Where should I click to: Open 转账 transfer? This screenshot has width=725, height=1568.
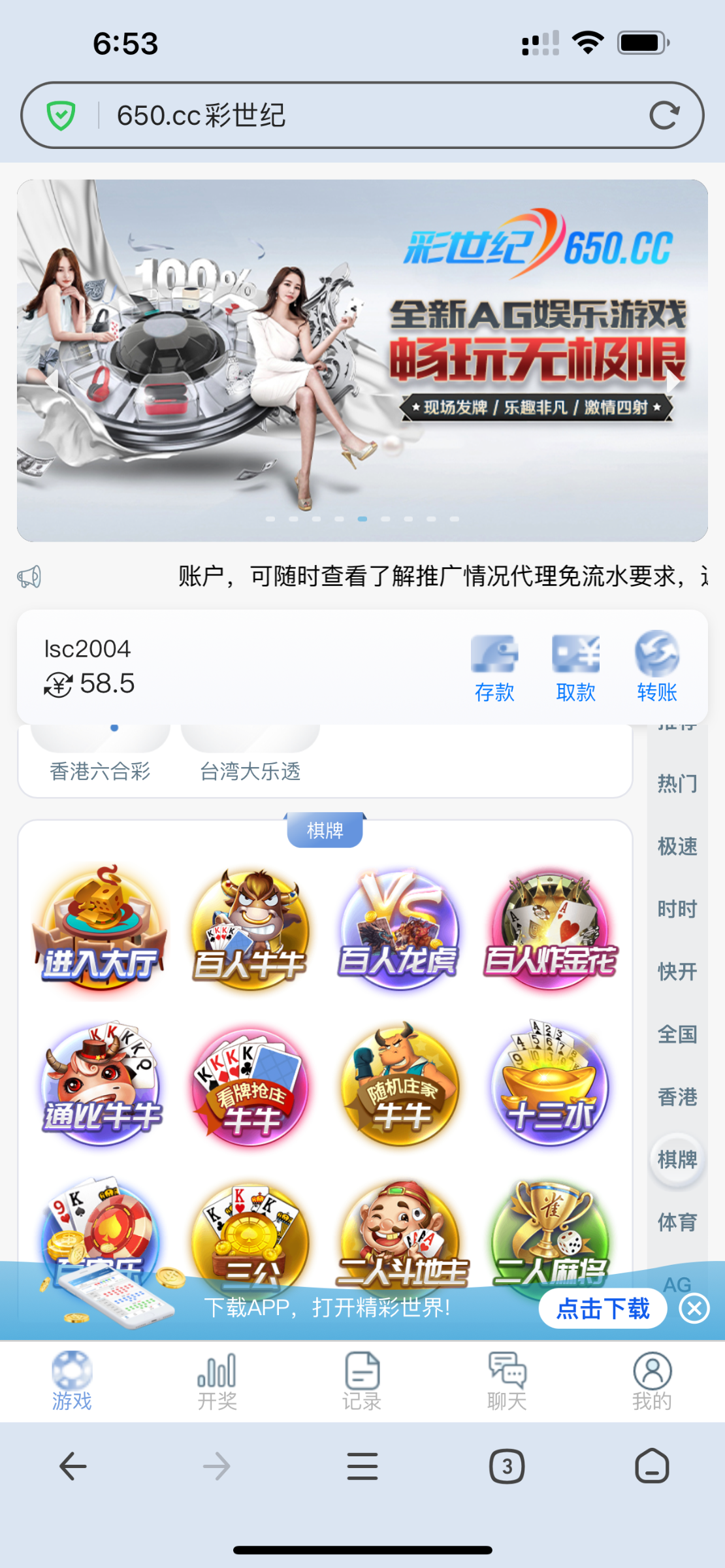click(656, 666)
